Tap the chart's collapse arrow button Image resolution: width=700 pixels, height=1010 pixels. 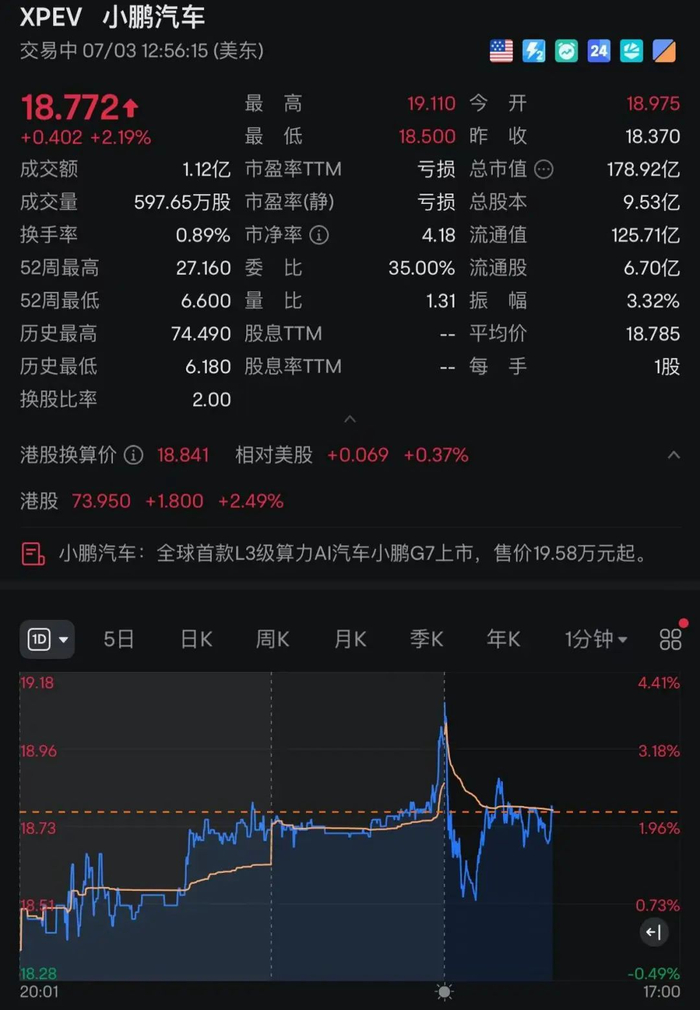pos(653,933)
